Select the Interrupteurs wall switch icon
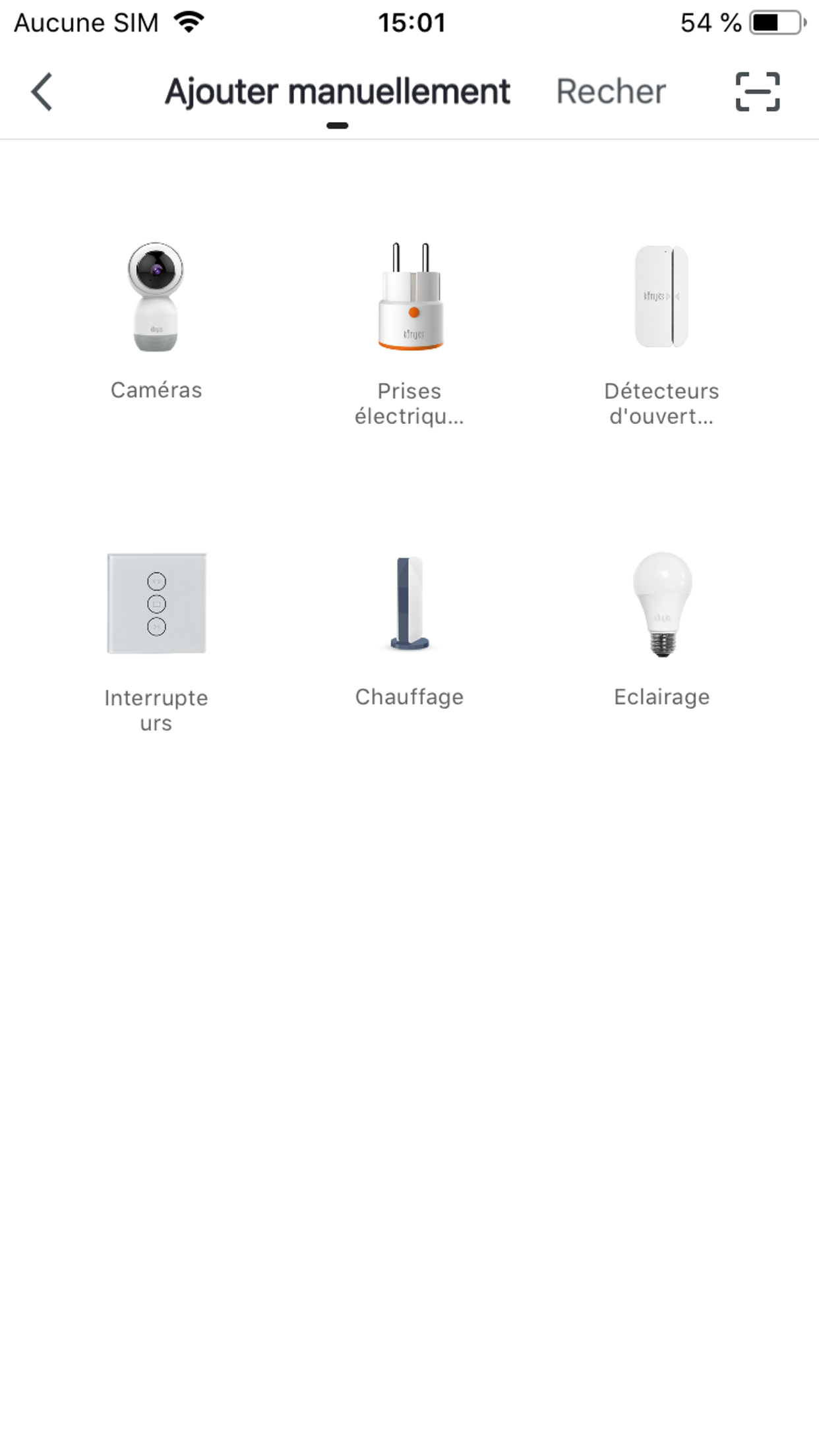 [157, 605]
